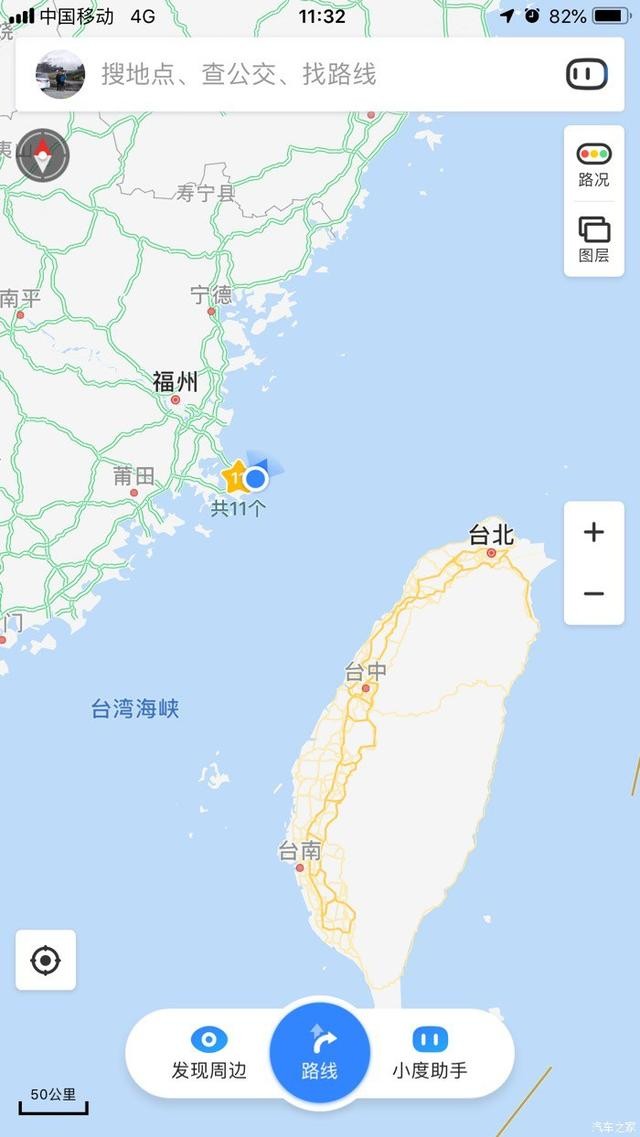Zoom out the map with minus button

tap(594, 594)
